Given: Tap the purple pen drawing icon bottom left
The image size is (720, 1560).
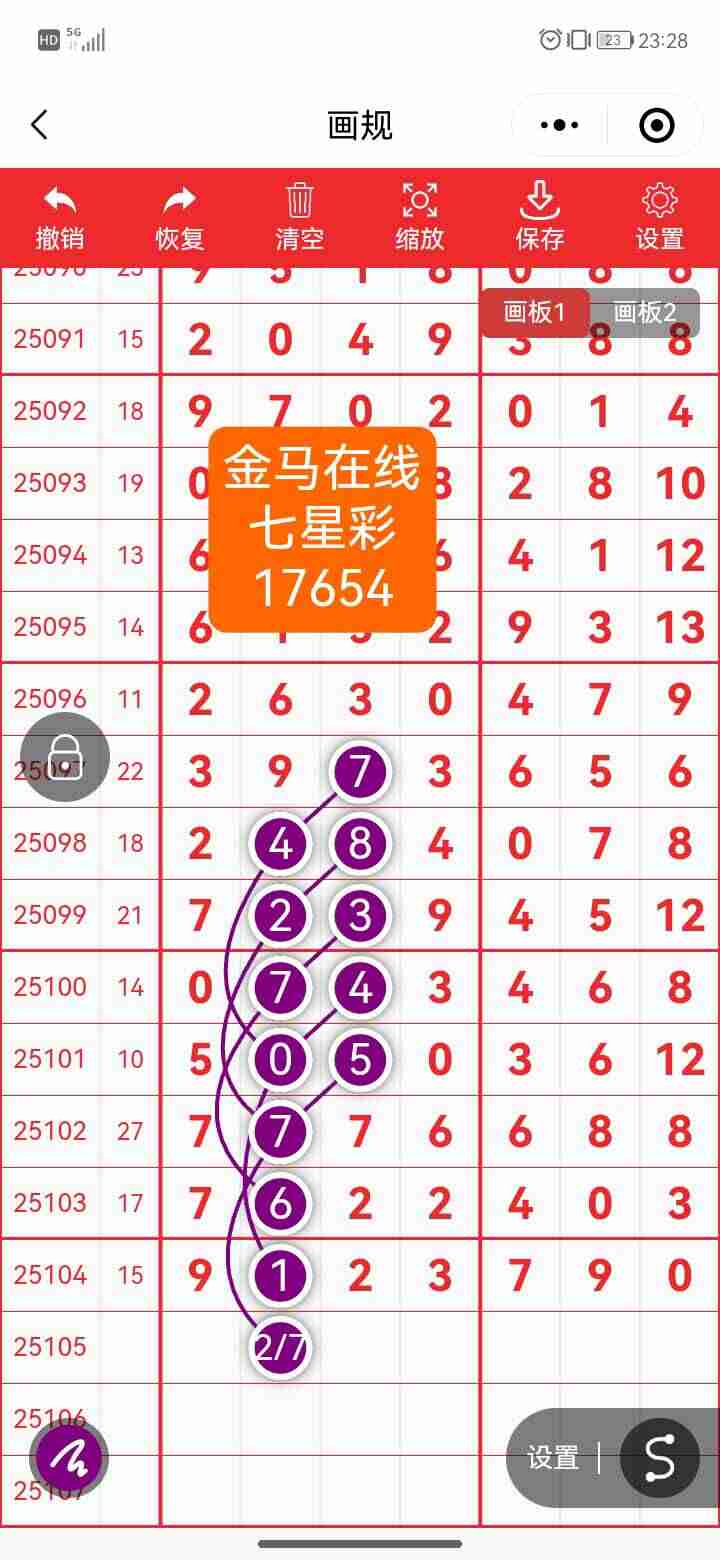Looking at the screenshot, I should click(65, 1457).
